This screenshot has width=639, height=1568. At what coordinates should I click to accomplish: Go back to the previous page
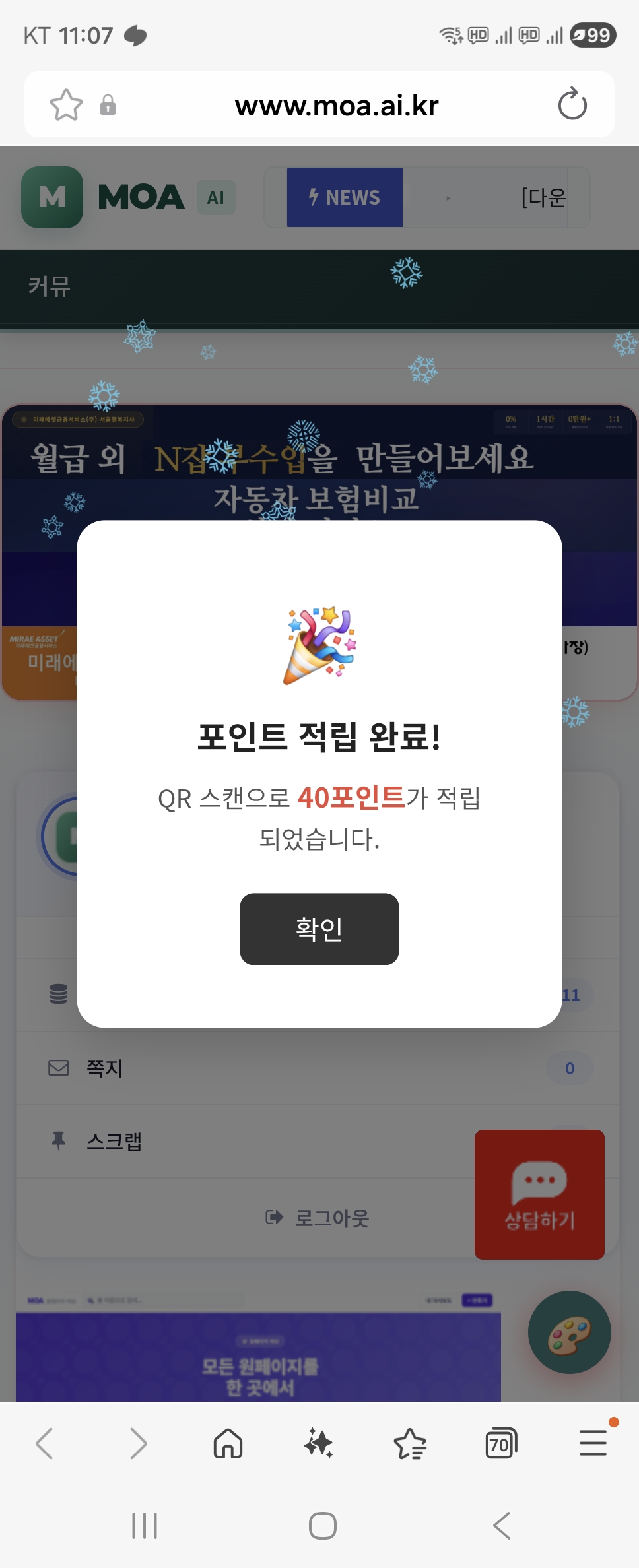(x=45, y=1443)
